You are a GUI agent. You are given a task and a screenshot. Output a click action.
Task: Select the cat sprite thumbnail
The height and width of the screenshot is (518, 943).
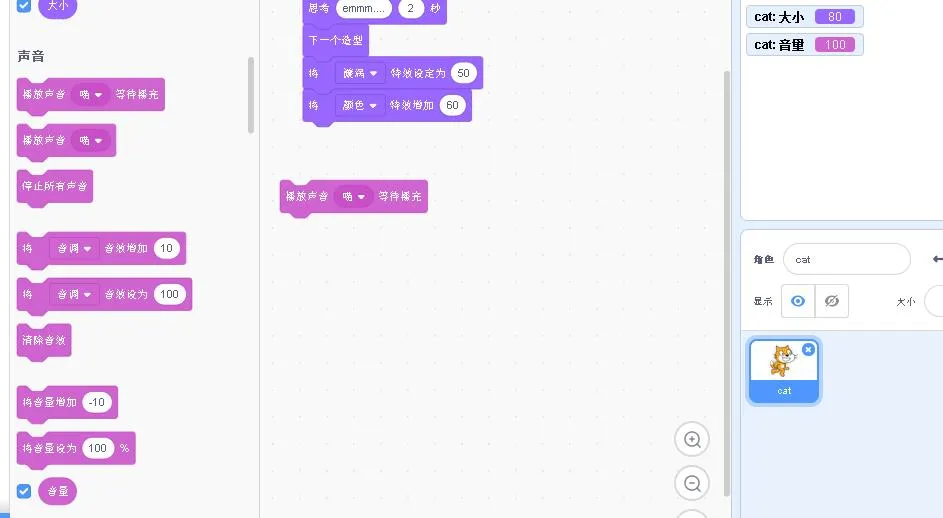[783, 368]
